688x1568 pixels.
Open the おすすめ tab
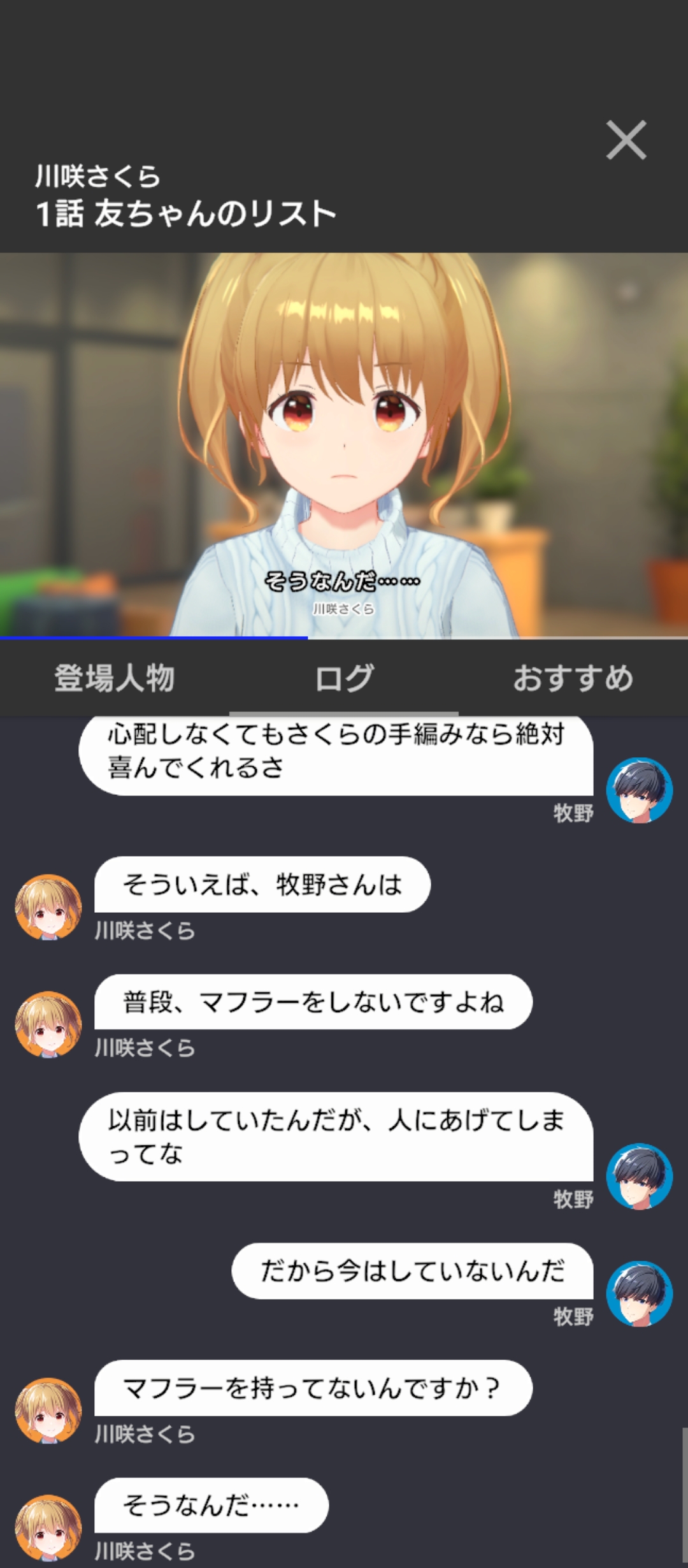tap(573, 678)
